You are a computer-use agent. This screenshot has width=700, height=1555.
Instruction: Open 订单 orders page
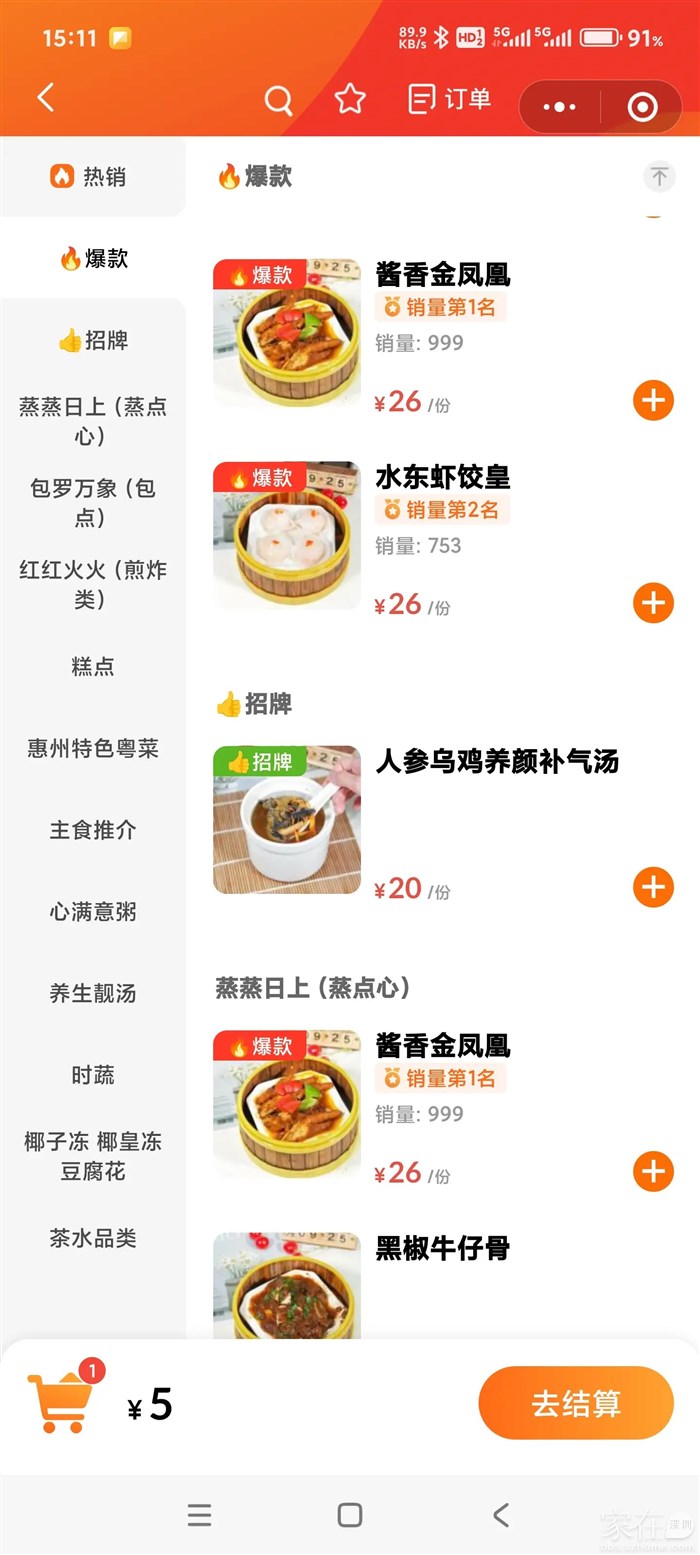click(x=450, y=99)
